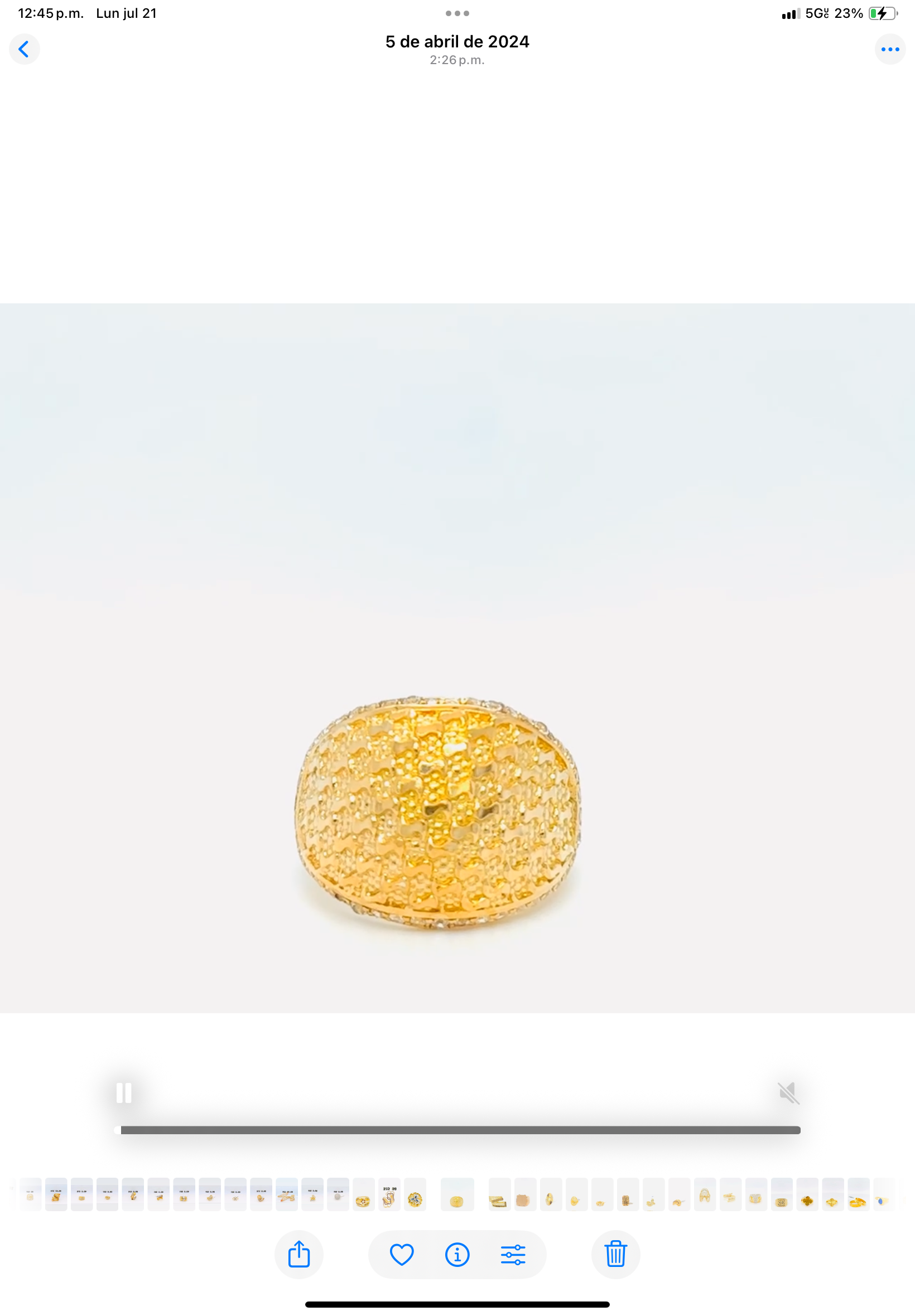Mark this video as favorite
This screenshot has width=915, height=1316.
401,1254
